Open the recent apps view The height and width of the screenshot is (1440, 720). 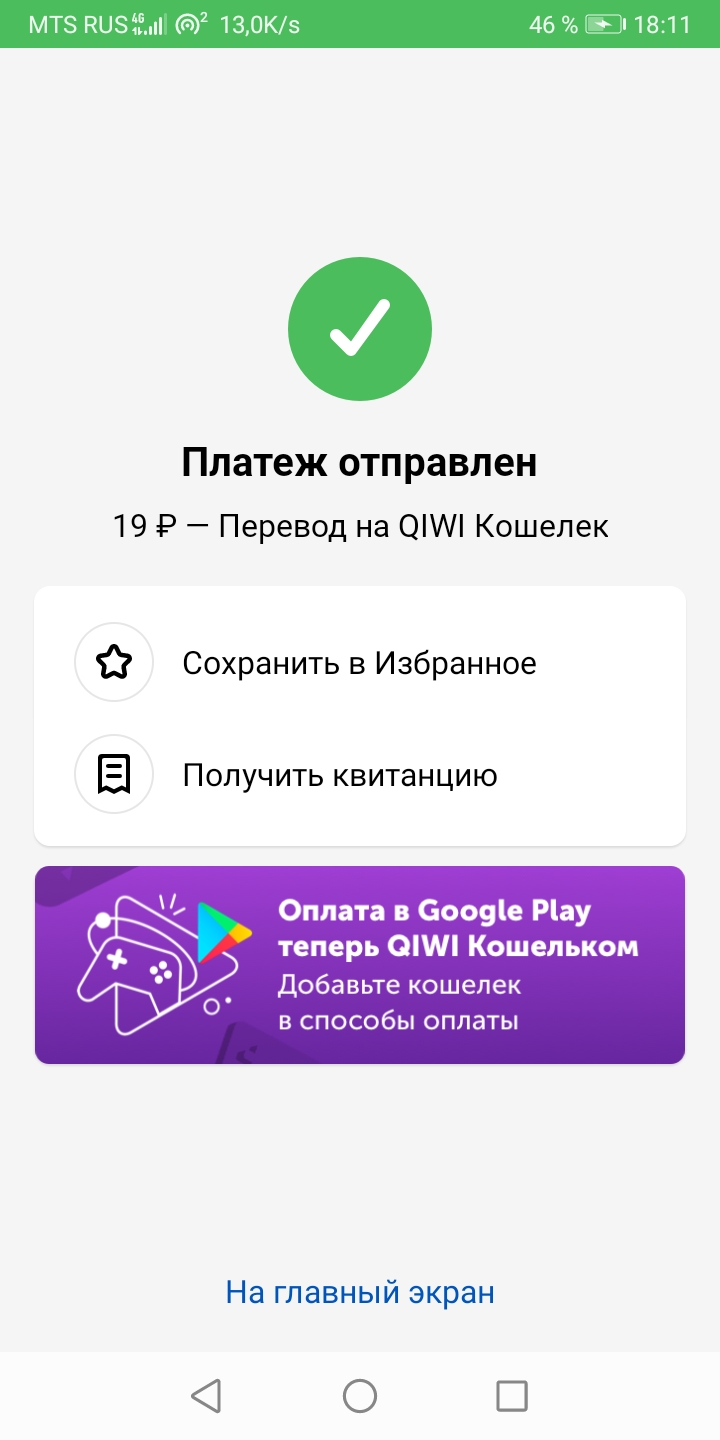point(512,1396)
